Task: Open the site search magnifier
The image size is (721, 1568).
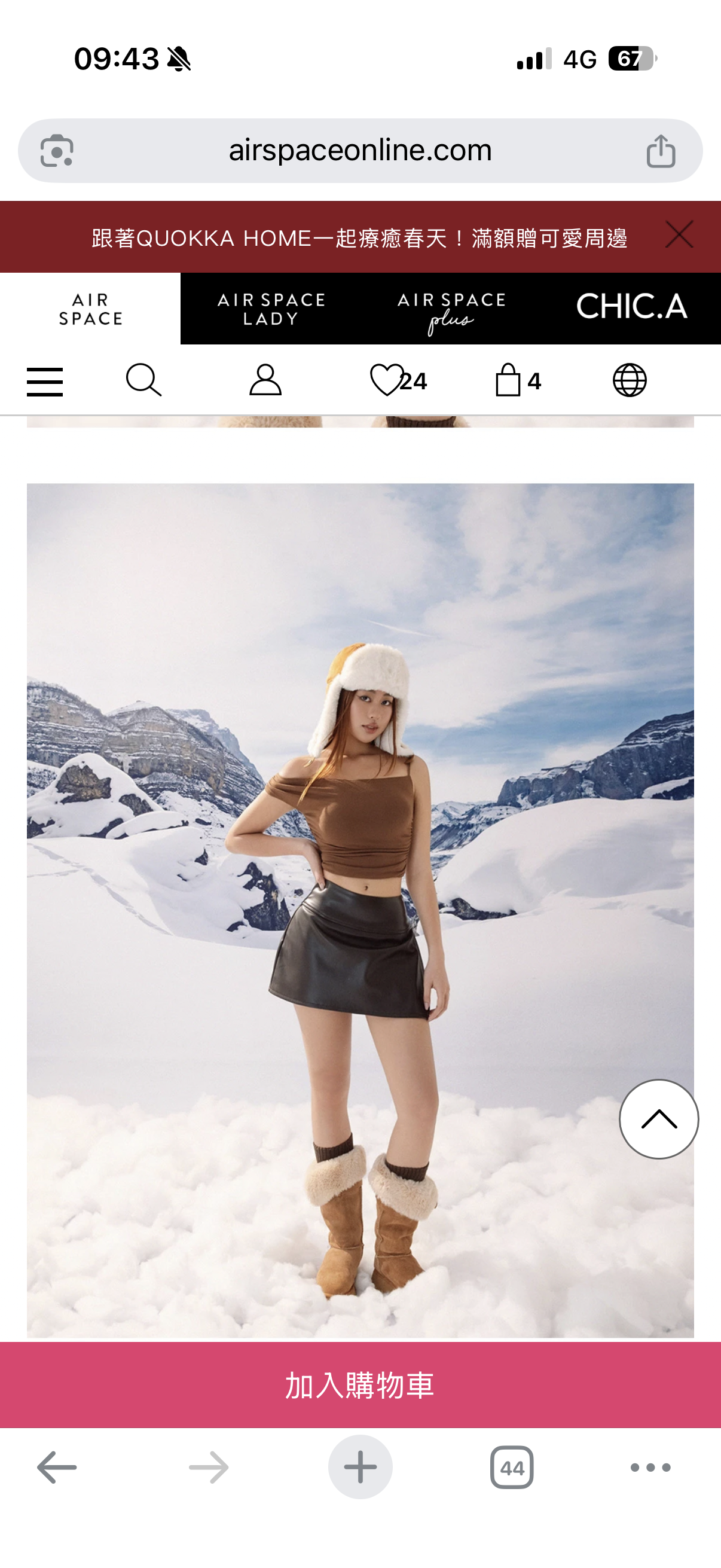Action: 143,380
